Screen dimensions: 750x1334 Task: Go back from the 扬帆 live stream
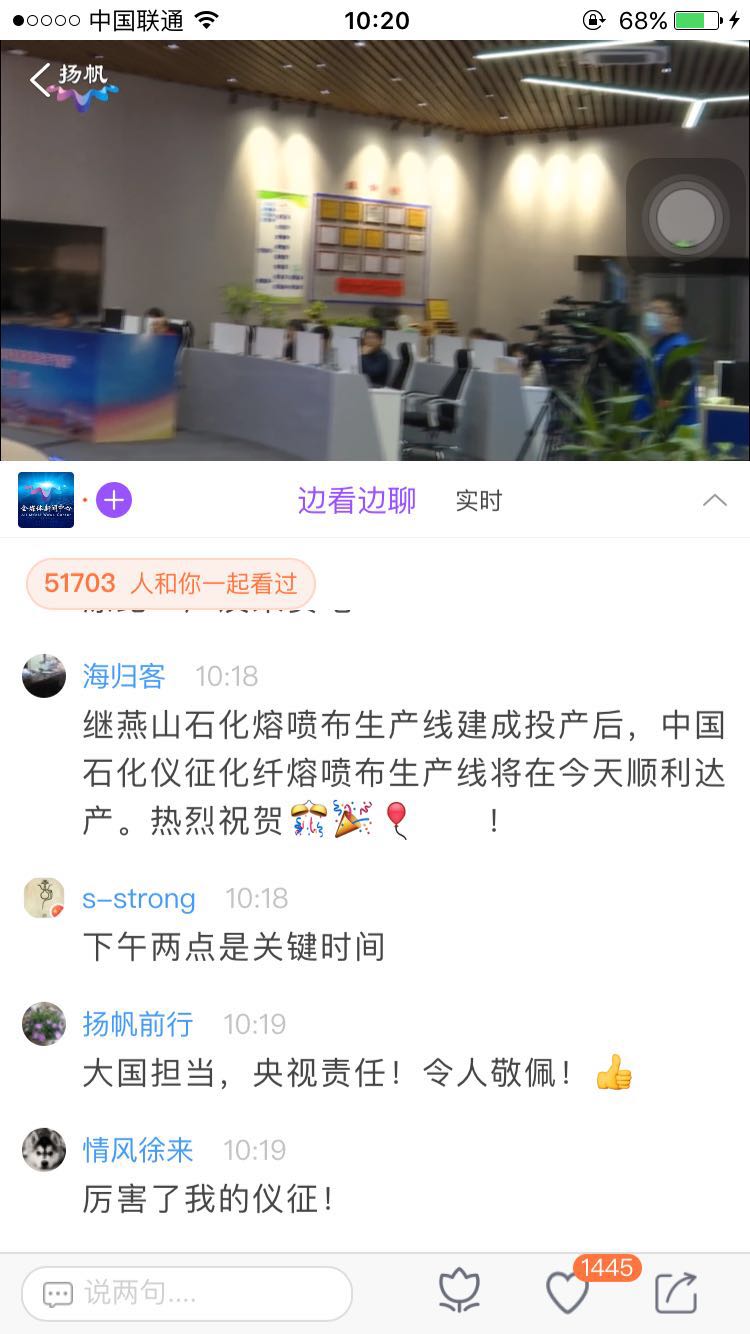point(40,80)
